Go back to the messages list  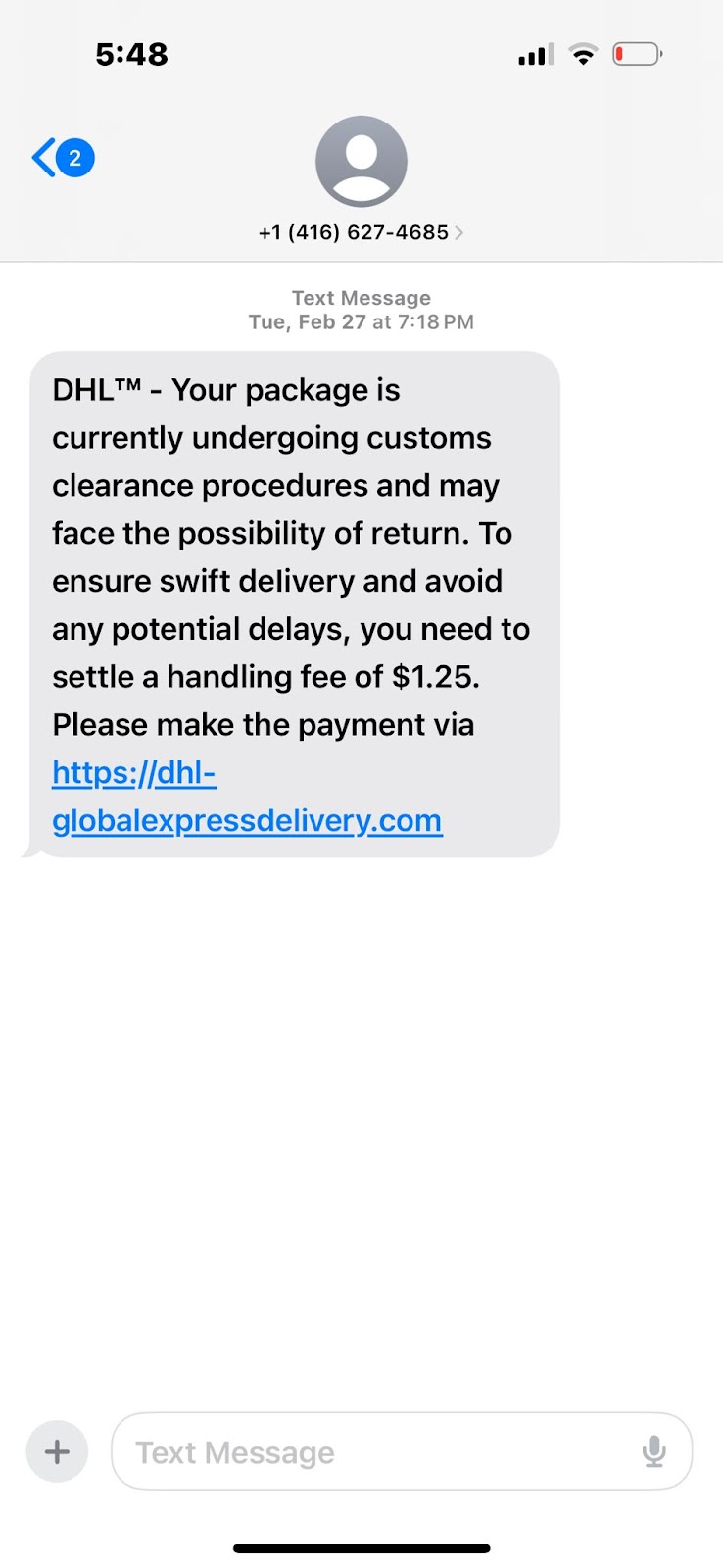tap(61, 158)
